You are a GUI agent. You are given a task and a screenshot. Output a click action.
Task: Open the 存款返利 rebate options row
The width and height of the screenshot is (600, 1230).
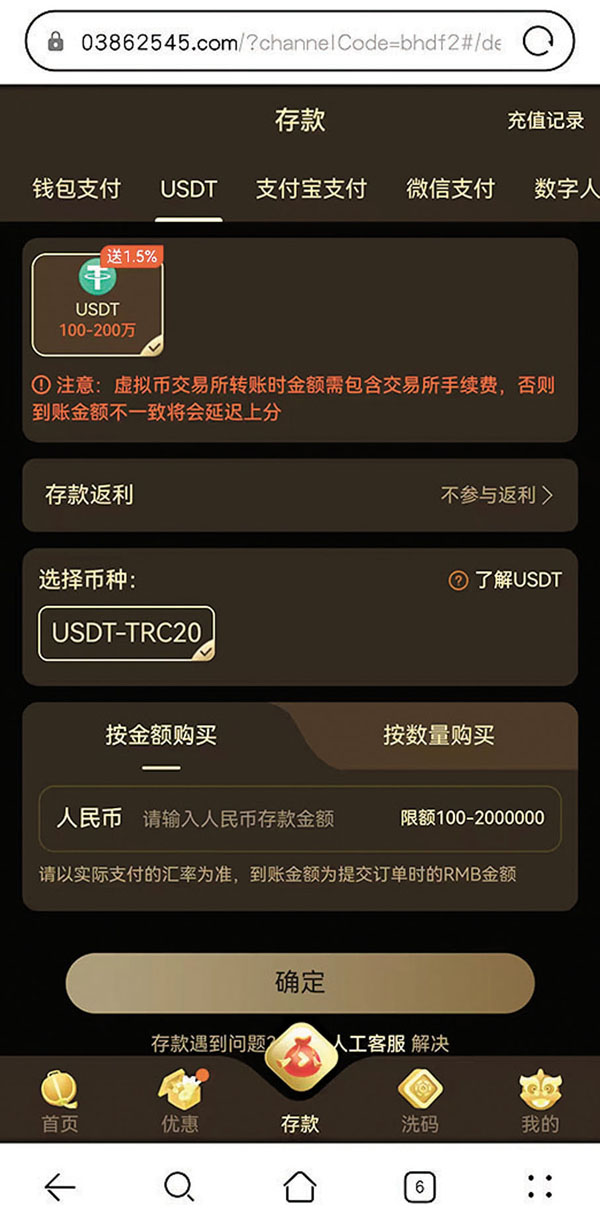click(x=300, y=495)
